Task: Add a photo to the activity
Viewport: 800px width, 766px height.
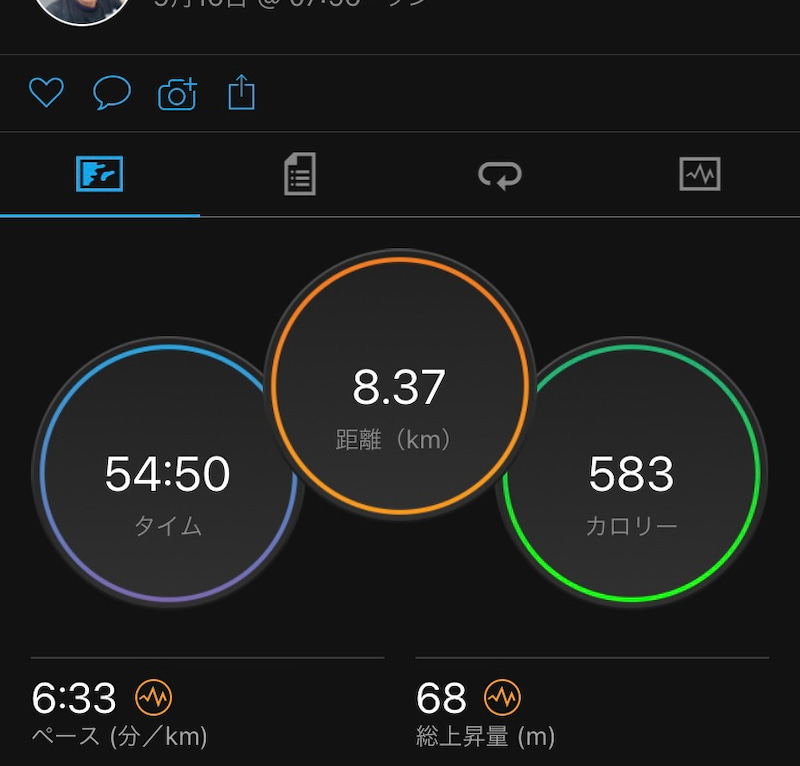Action: click(x=177, y=94)
